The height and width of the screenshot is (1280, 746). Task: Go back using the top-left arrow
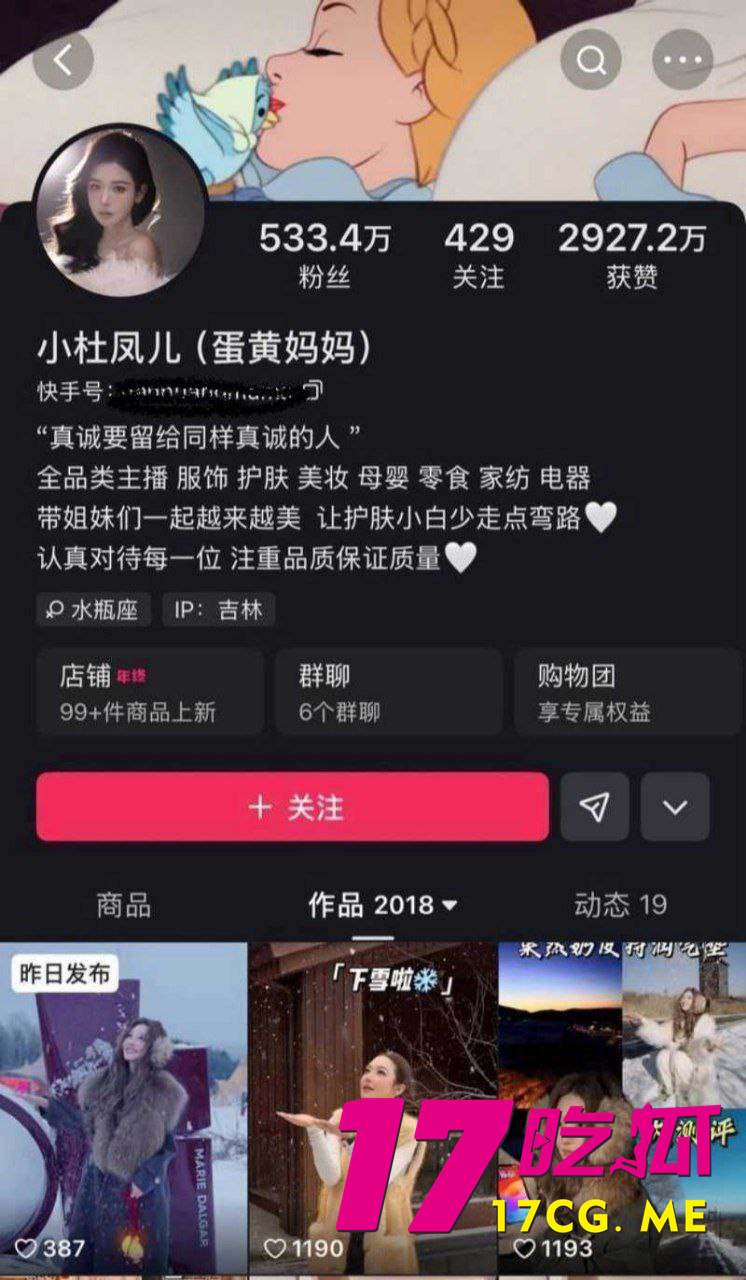(x=63, y=60)
